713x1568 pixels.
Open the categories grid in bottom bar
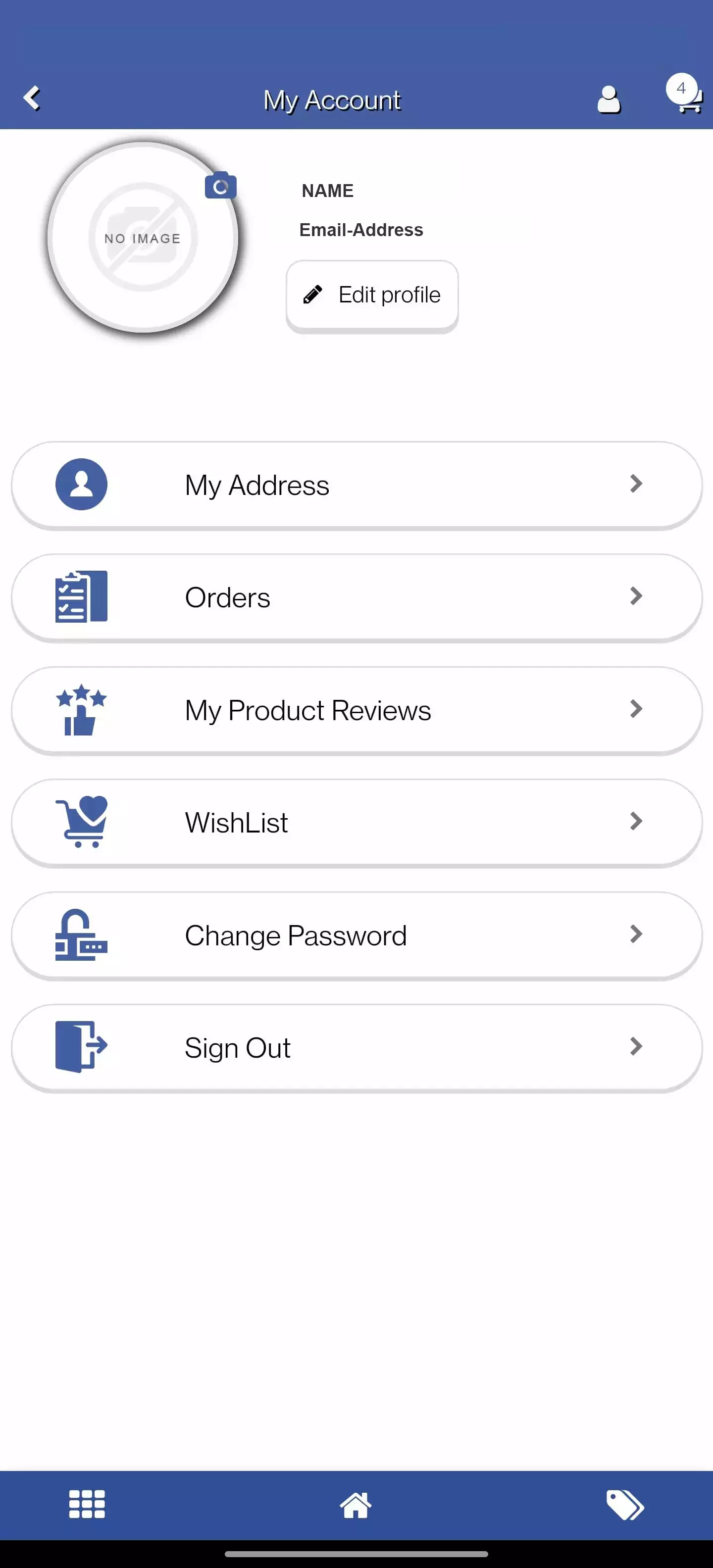(x=87, y=1505)
